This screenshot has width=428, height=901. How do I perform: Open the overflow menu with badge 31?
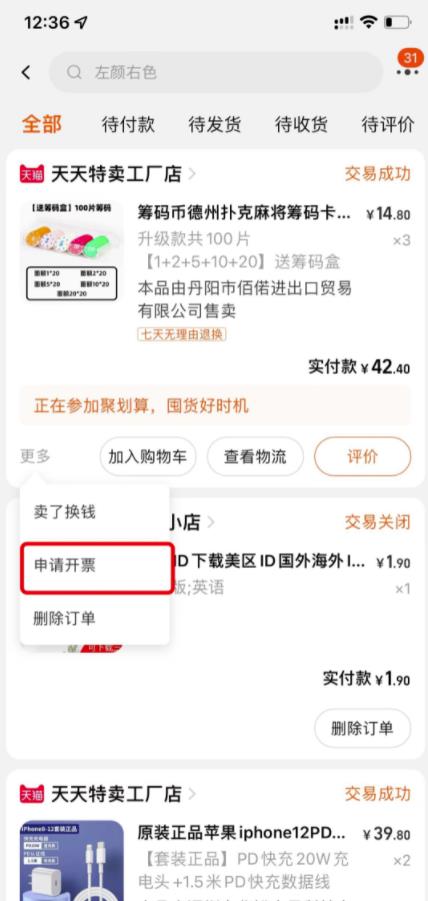pos(407,66)
